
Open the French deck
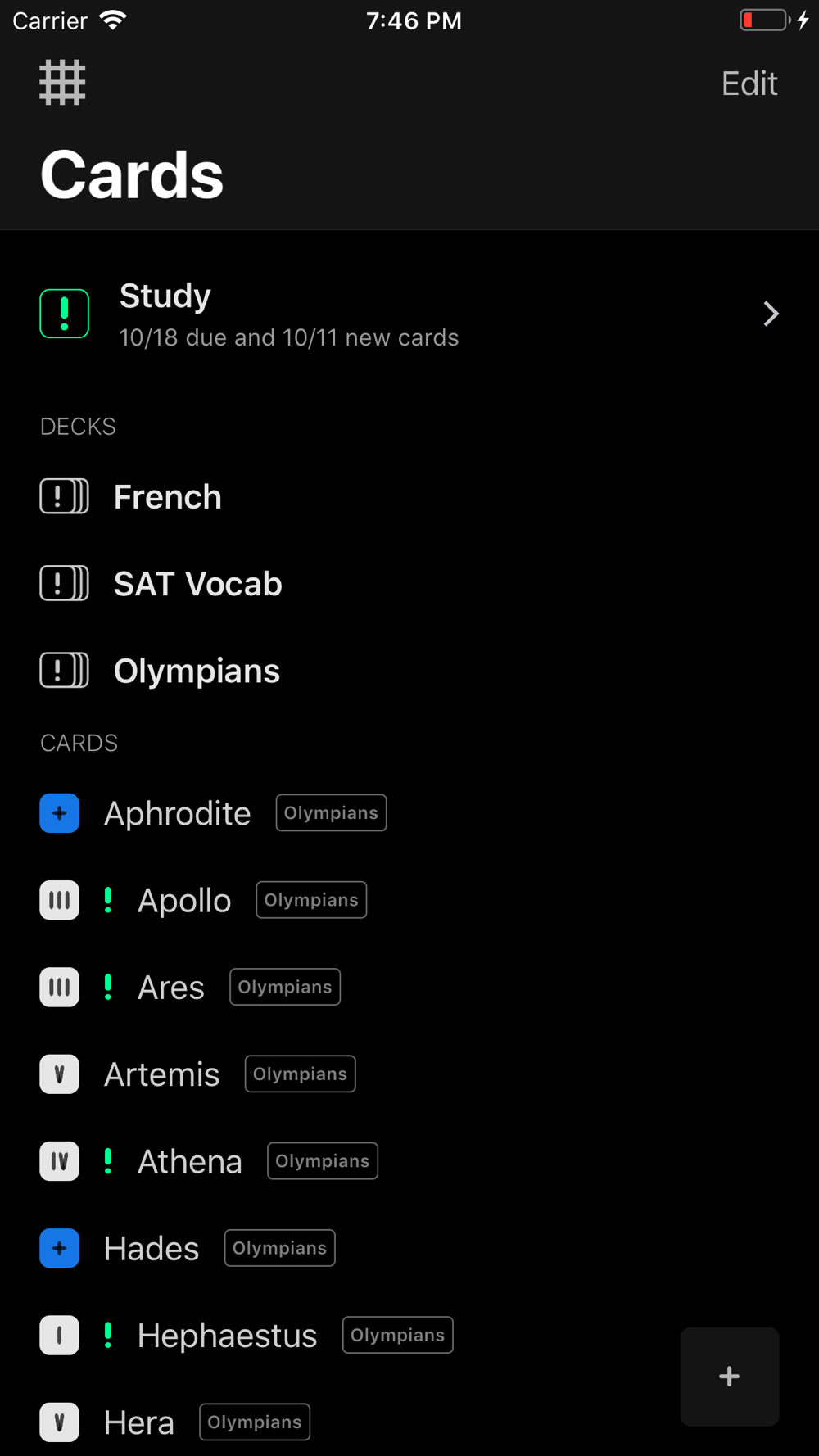[x=168, y=497]
